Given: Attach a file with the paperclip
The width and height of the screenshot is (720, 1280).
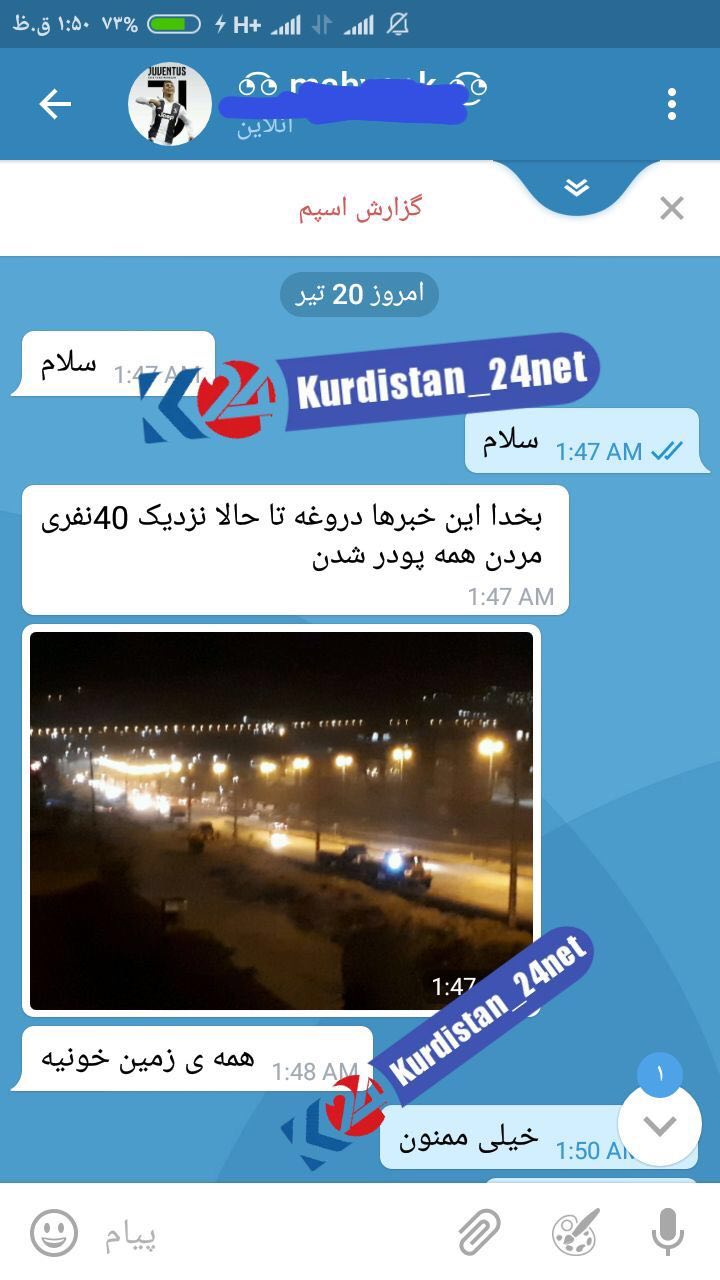Looking at the screenshot, I should 480,1232.
